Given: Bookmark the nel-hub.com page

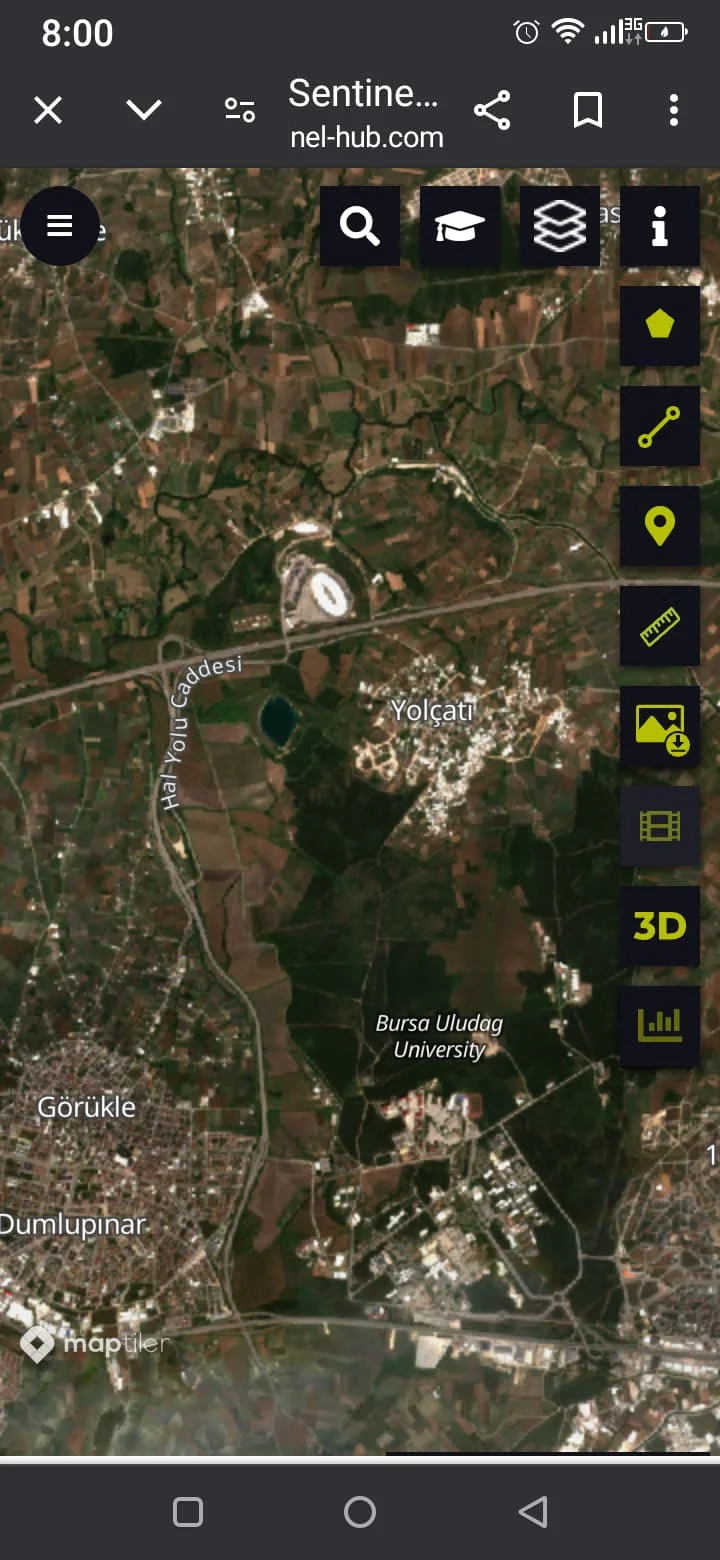Looking at the screenshot, I should click(x=587, y=110).
